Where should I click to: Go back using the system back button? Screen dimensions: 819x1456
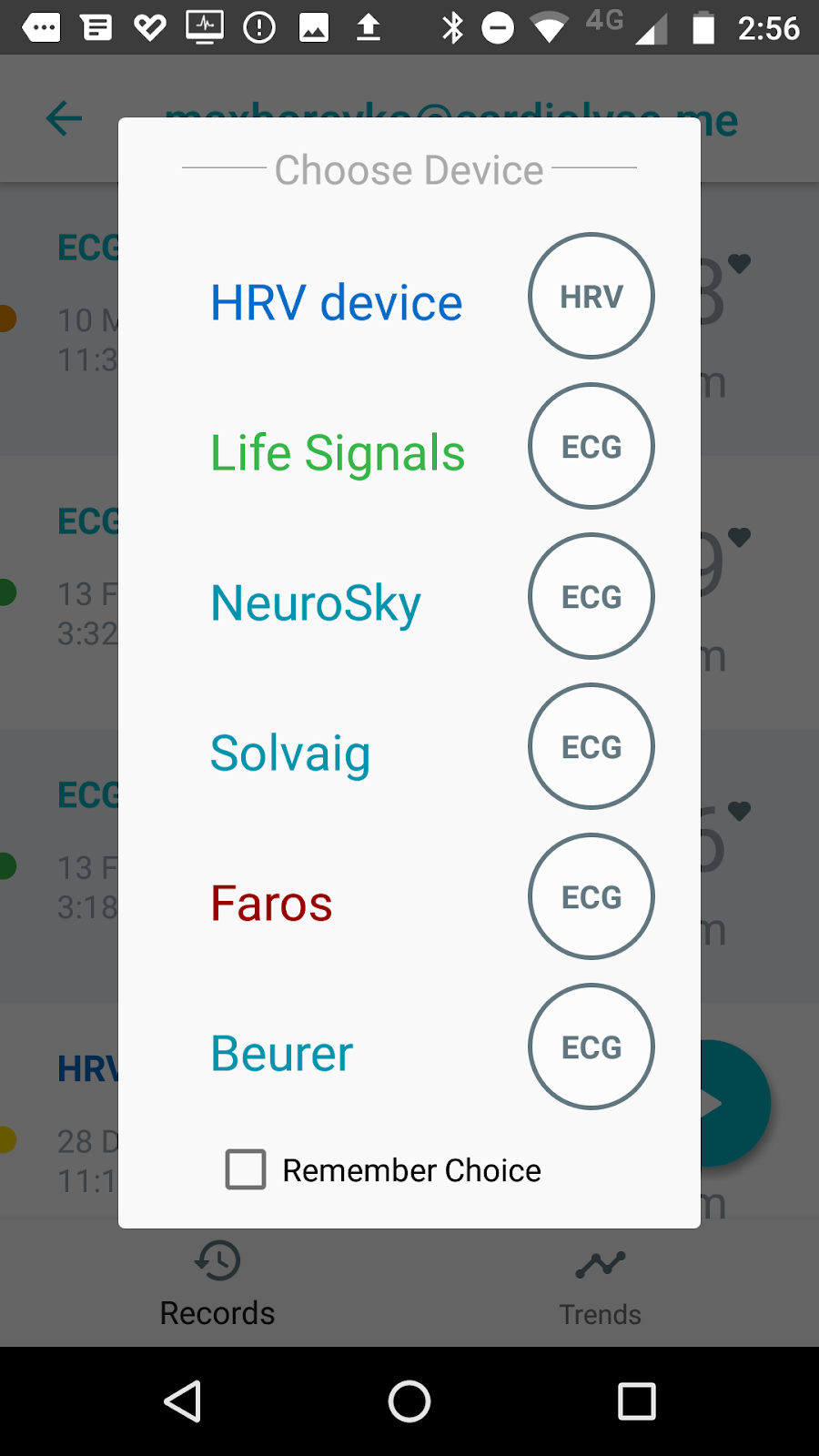(182, 1401)
